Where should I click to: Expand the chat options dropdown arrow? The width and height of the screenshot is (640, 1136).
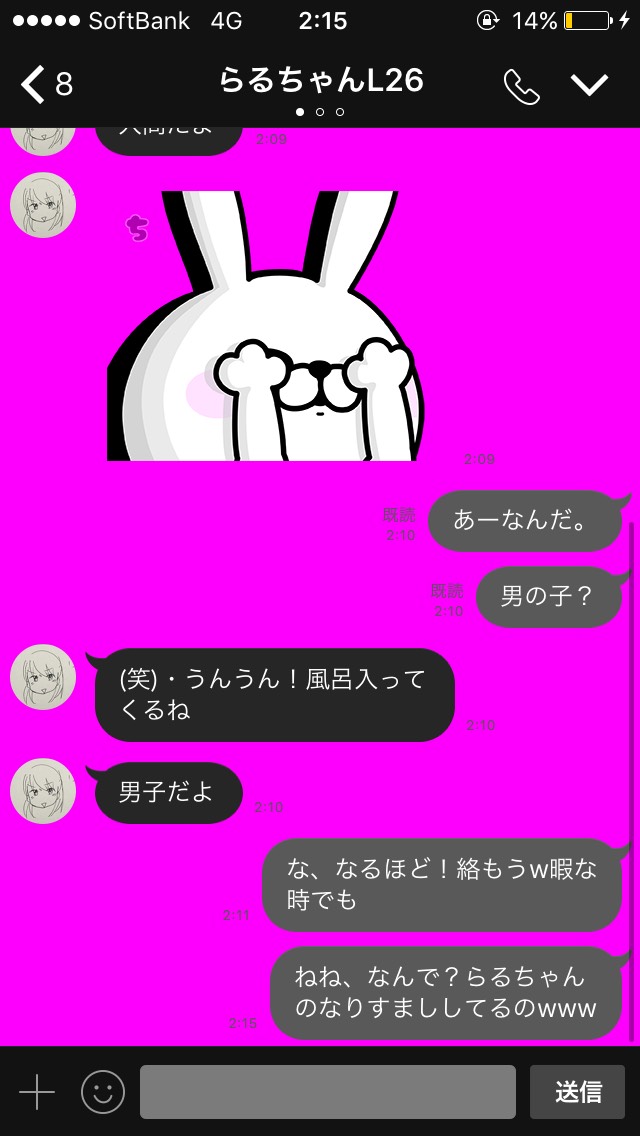click(589, 85)
